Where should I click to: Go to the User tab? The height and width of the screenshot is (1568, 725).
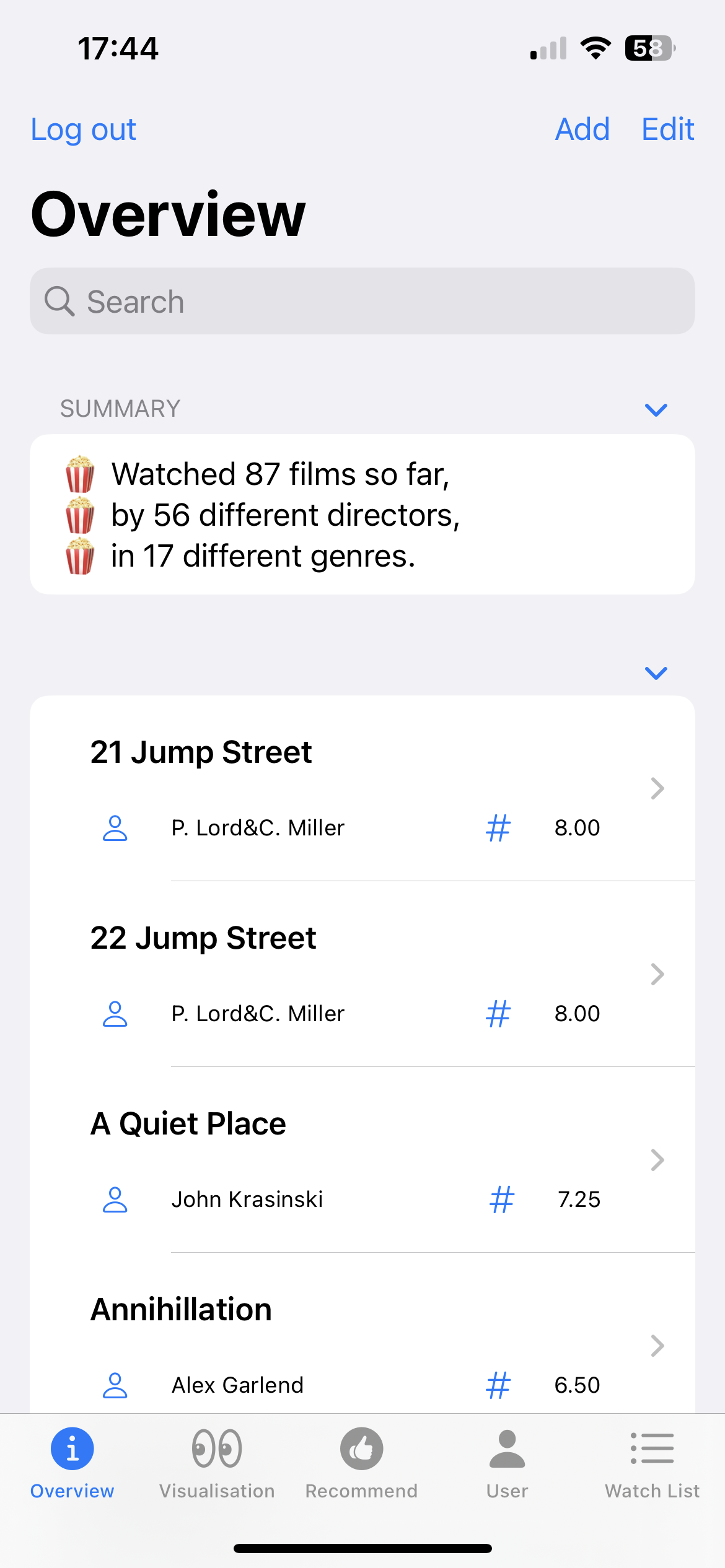(507, 1464)
